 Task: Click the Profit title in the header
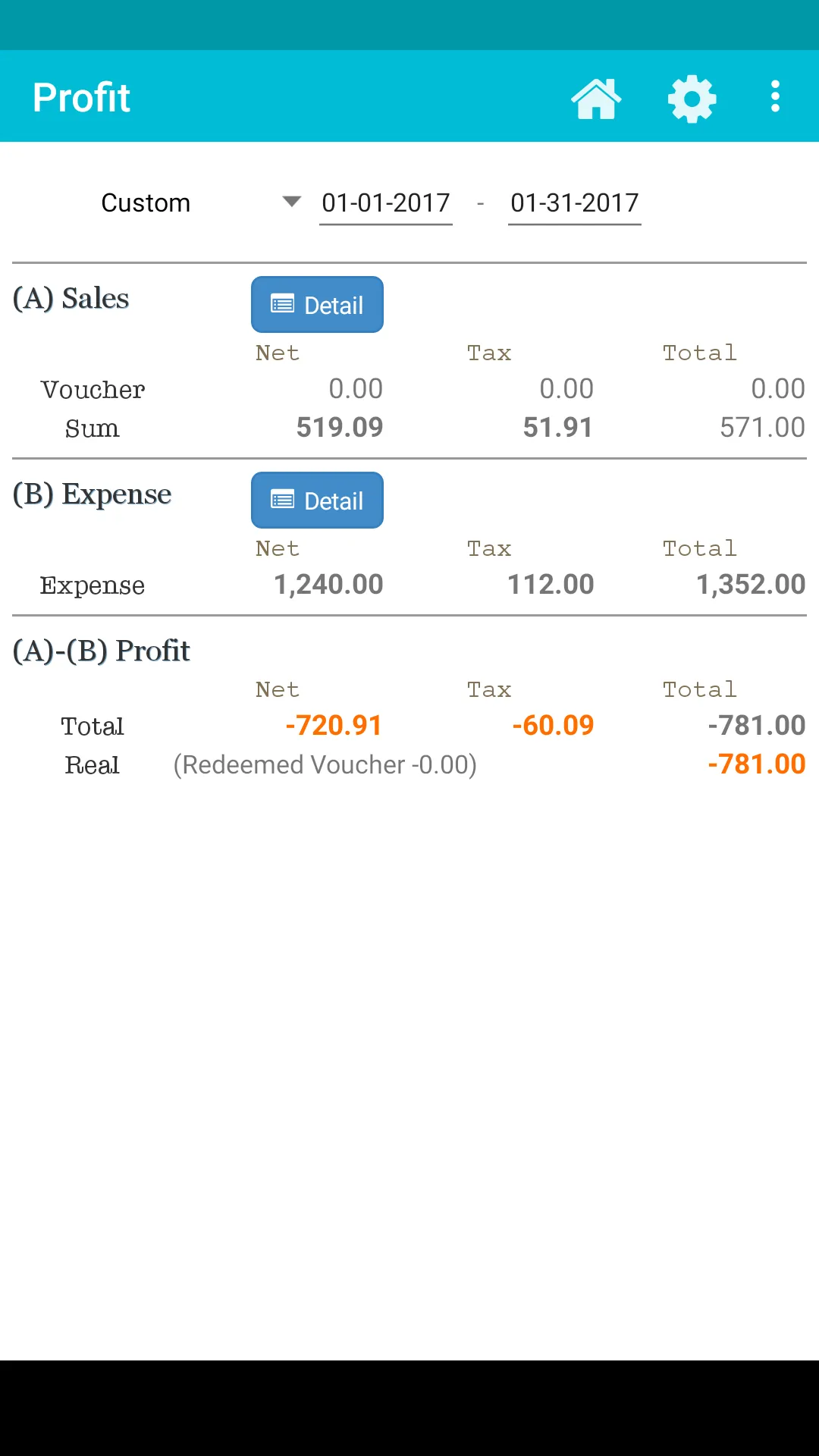pyautogui.click(x=80, y=96)
